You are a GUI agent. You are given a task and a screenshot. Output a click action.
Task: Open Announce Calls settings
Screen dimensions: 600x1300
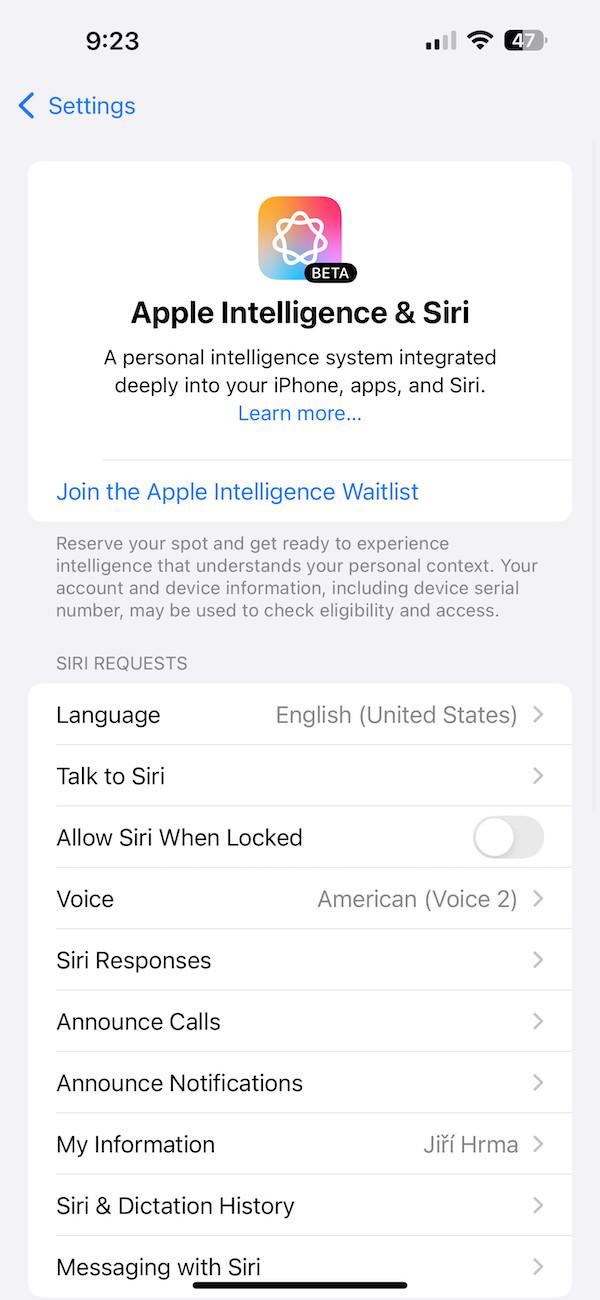click(300, 1021)
